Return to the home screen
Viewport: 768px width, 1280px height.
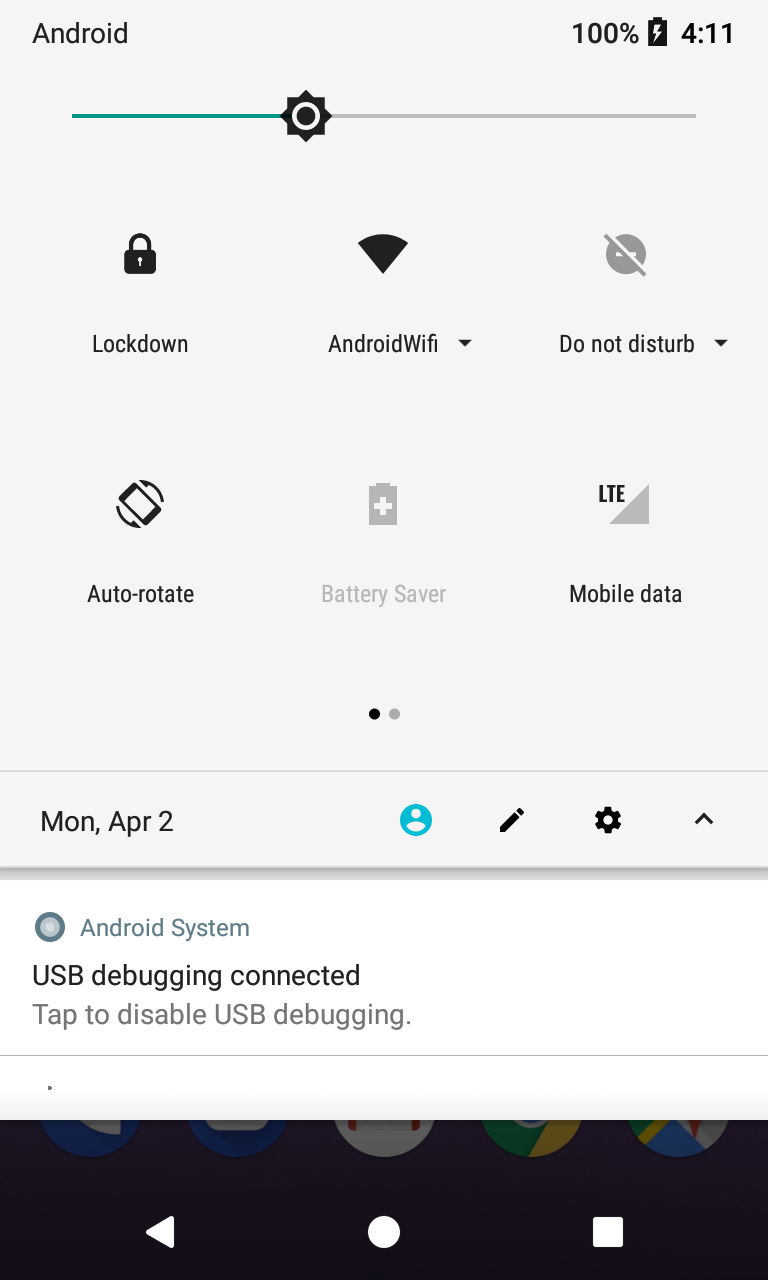click(x=384, y=1232)
